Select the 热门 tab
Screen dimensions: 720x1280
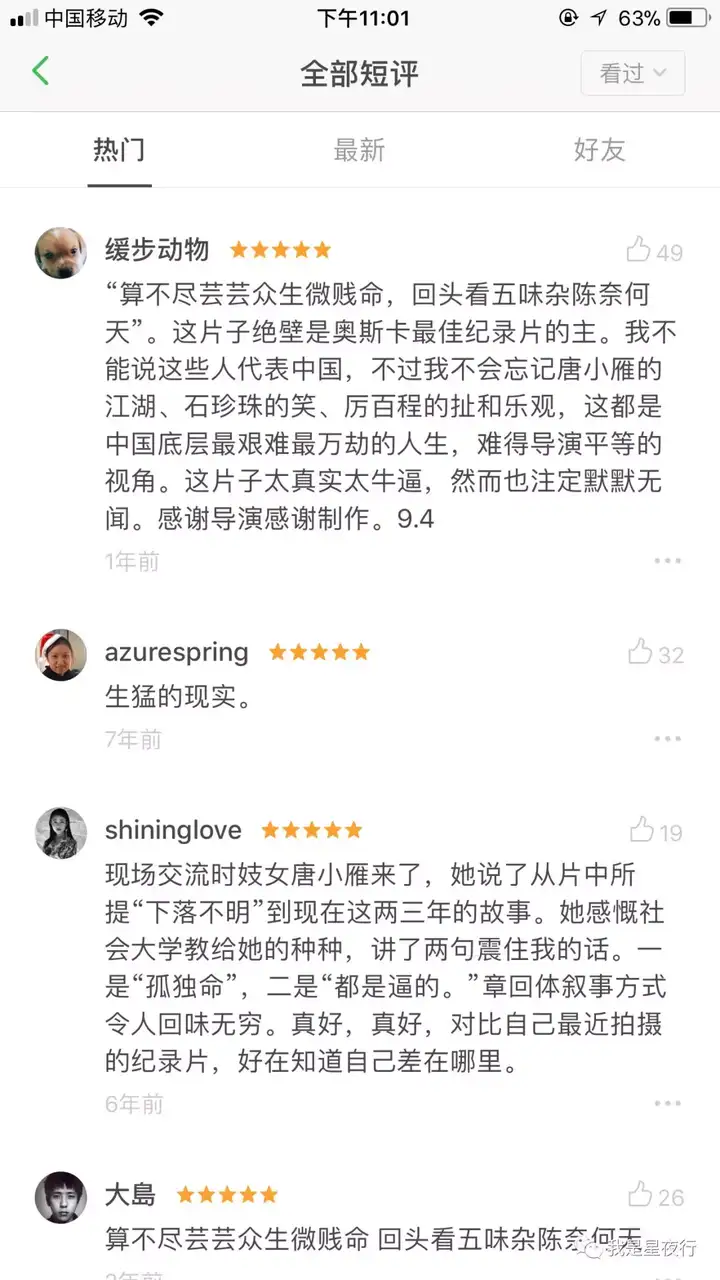120,150
